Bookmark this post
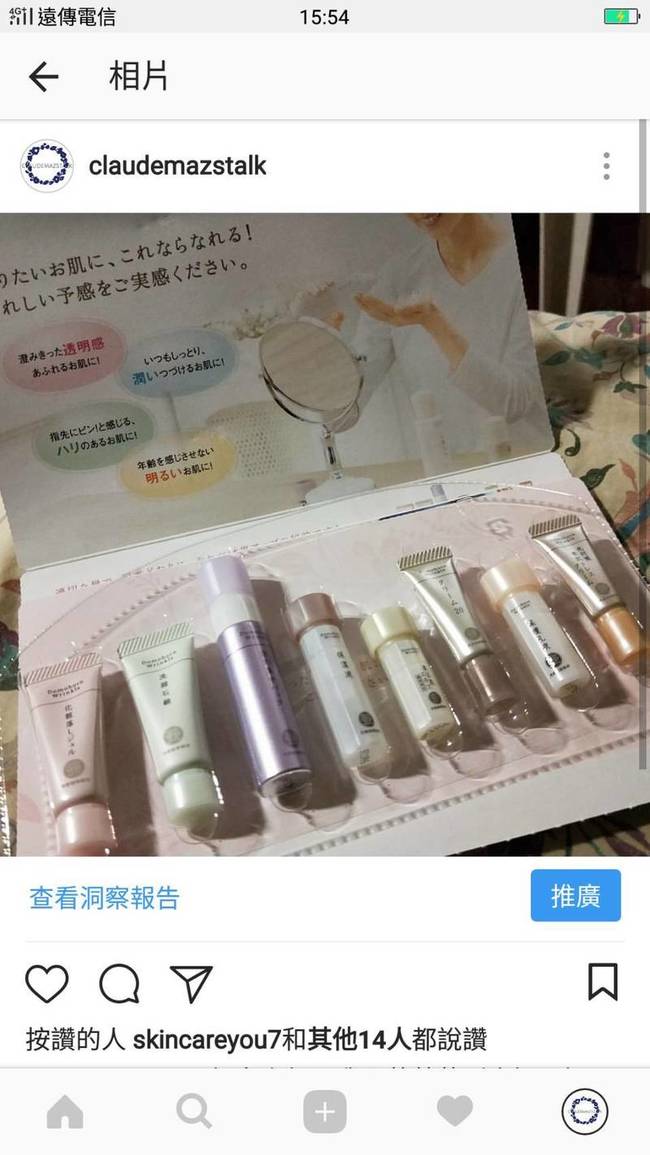This screenshot has width=650, height=1155. coord(602,982)
